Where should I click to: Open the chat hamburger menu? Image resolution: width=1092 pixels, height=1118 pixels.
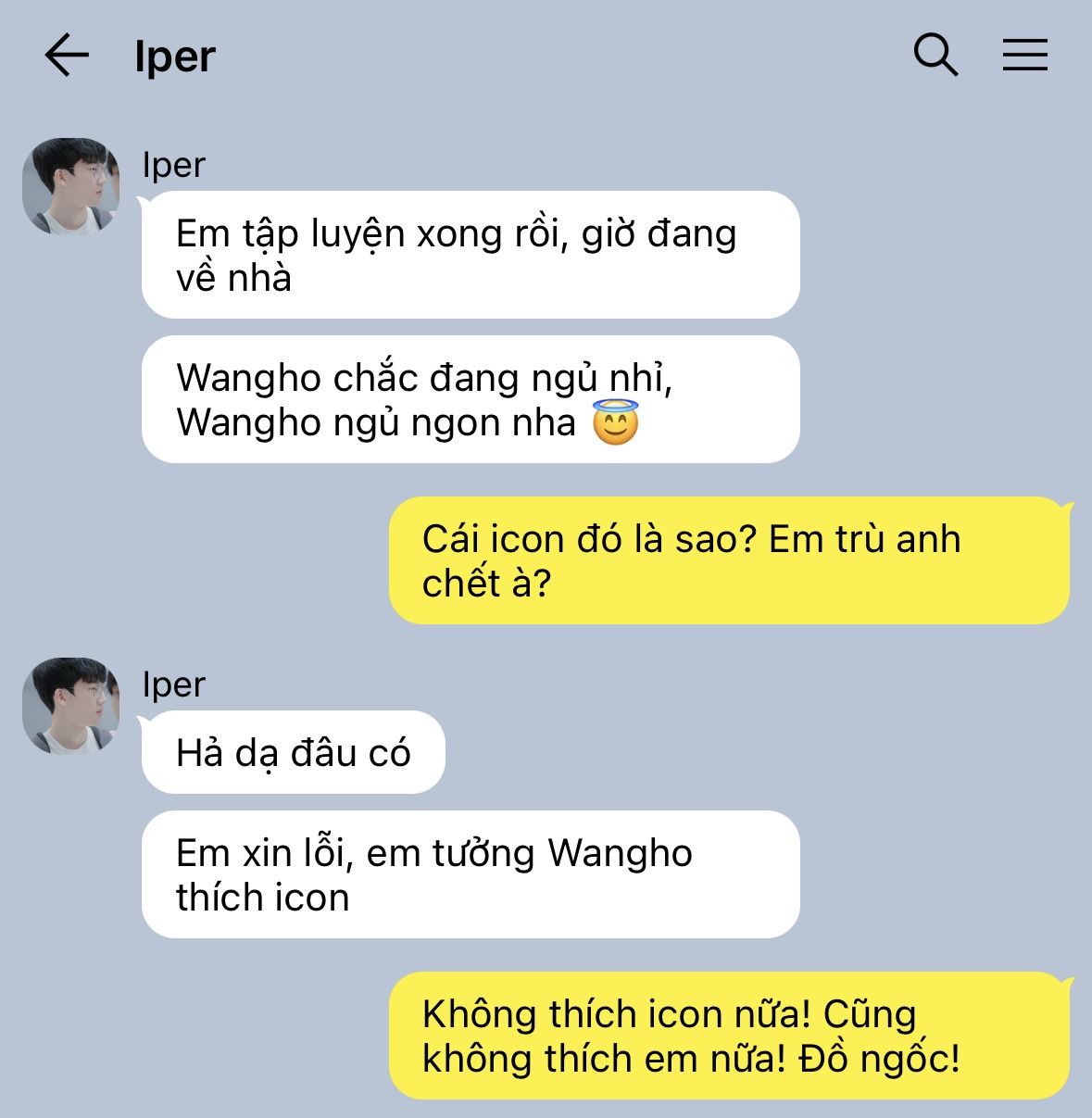[x=1024, y=56]
